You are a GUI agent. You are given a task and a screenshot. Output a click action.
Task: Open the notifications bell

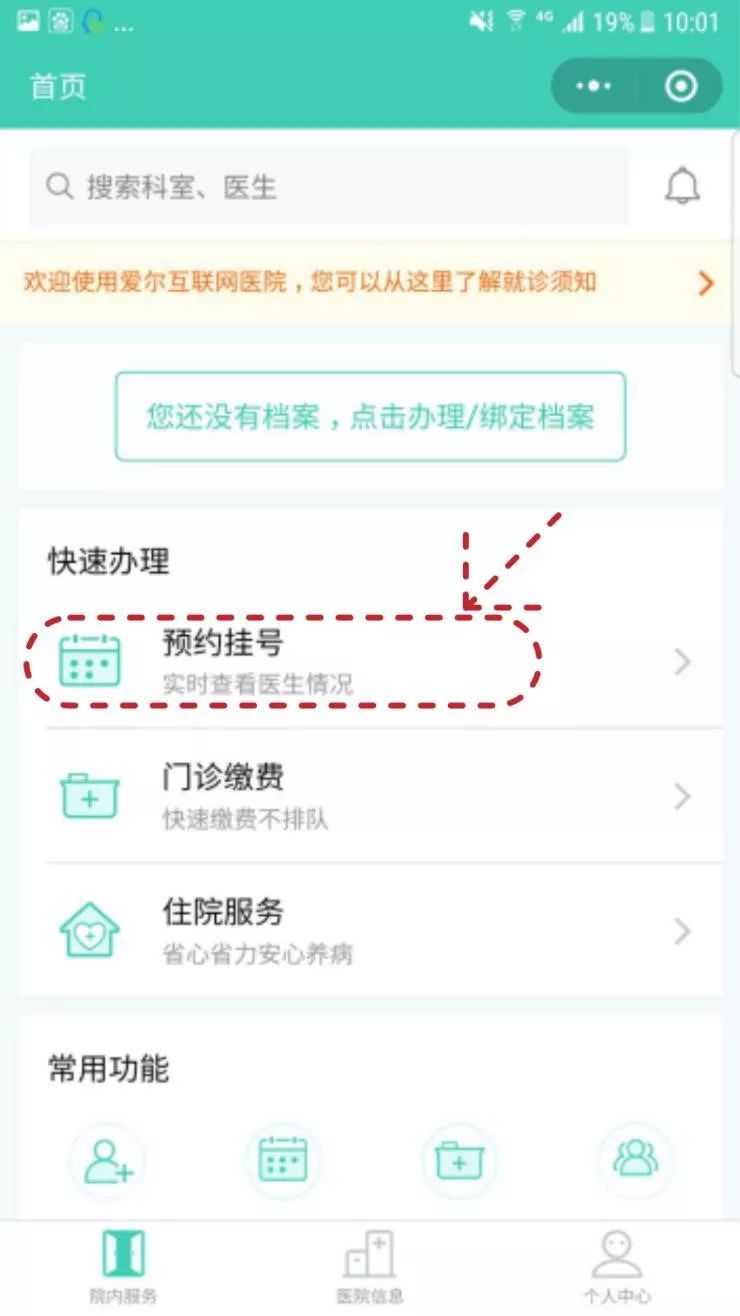click(683, 187)
